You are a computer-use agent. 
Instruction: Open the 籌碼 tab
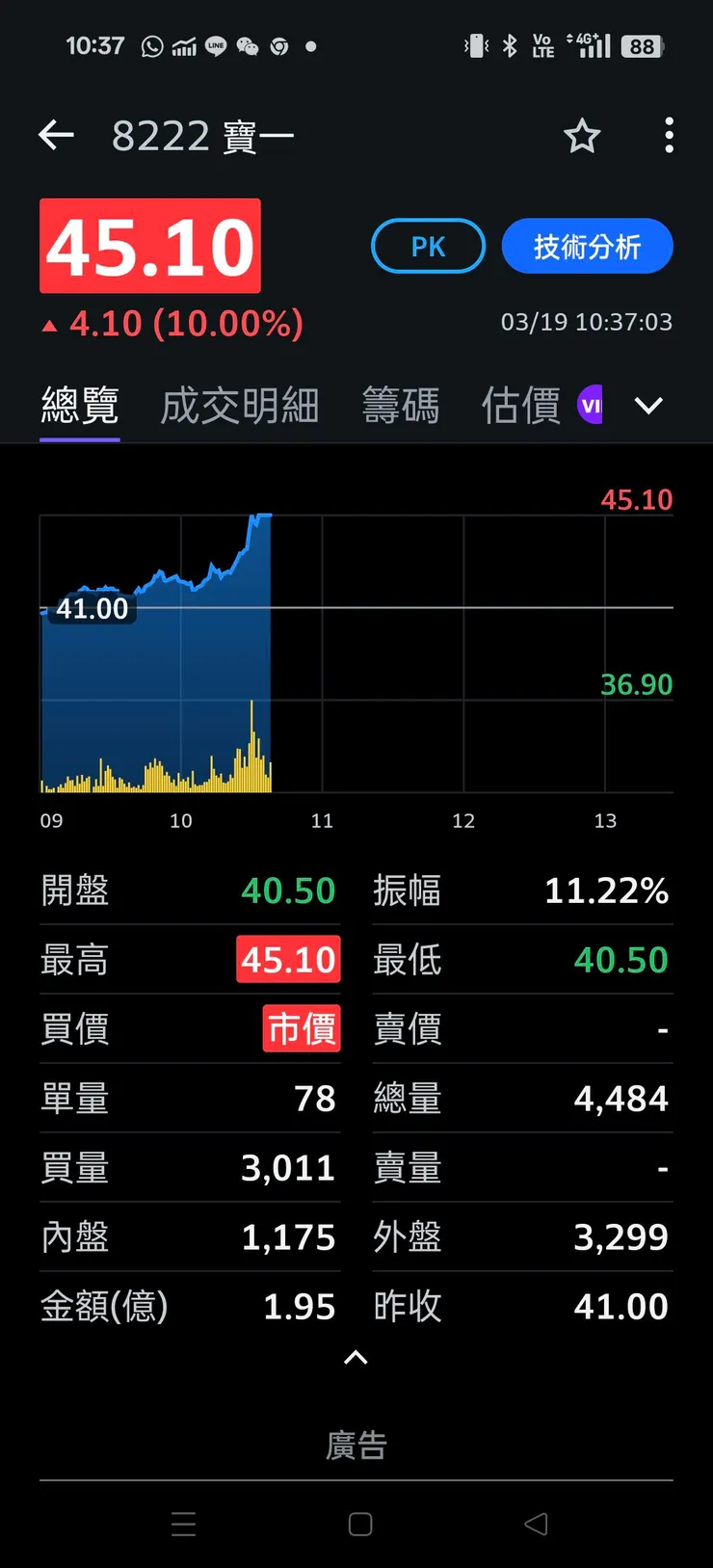[x=402, y=405]
